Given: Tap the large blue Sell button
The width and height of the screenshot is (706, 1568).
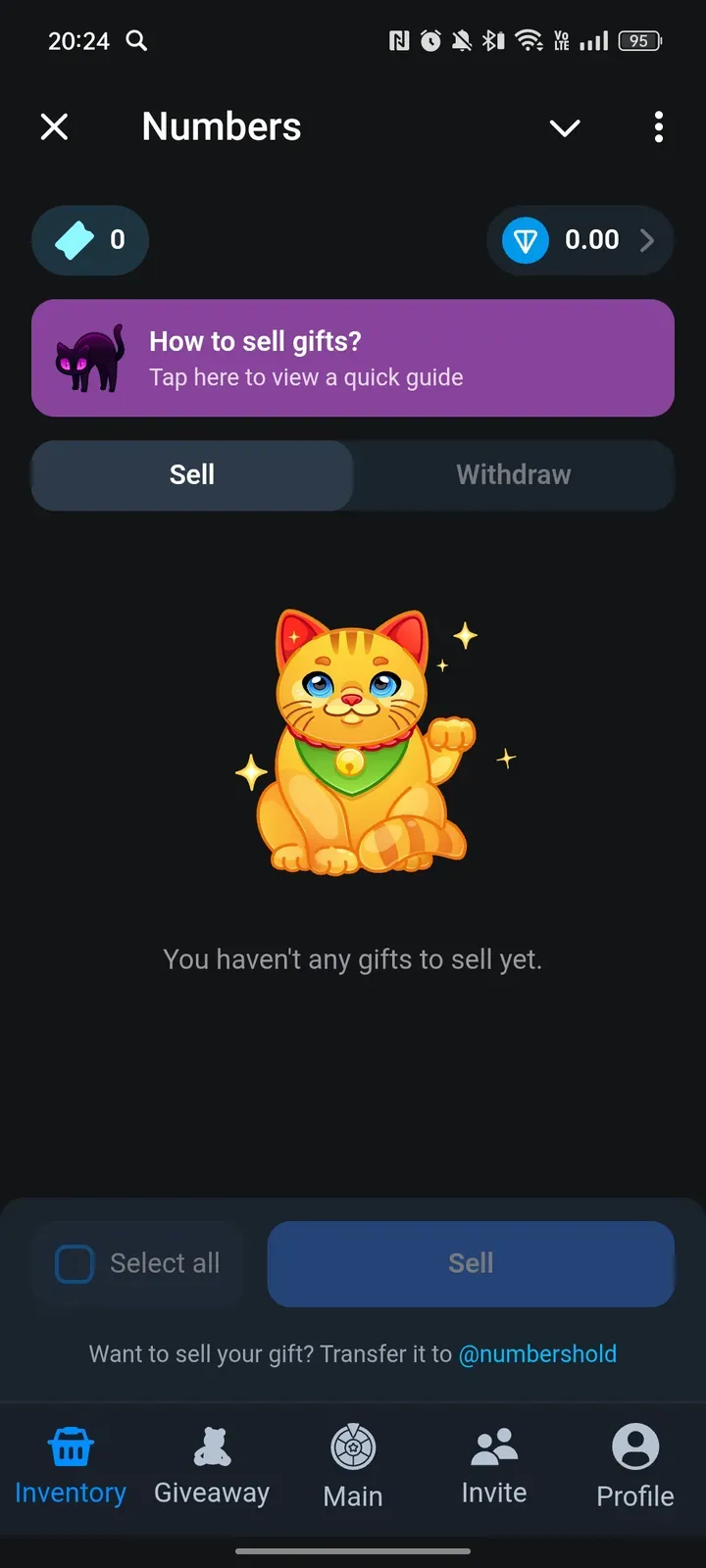Looking at the screenshot, I should click(x=471, y=1264).
